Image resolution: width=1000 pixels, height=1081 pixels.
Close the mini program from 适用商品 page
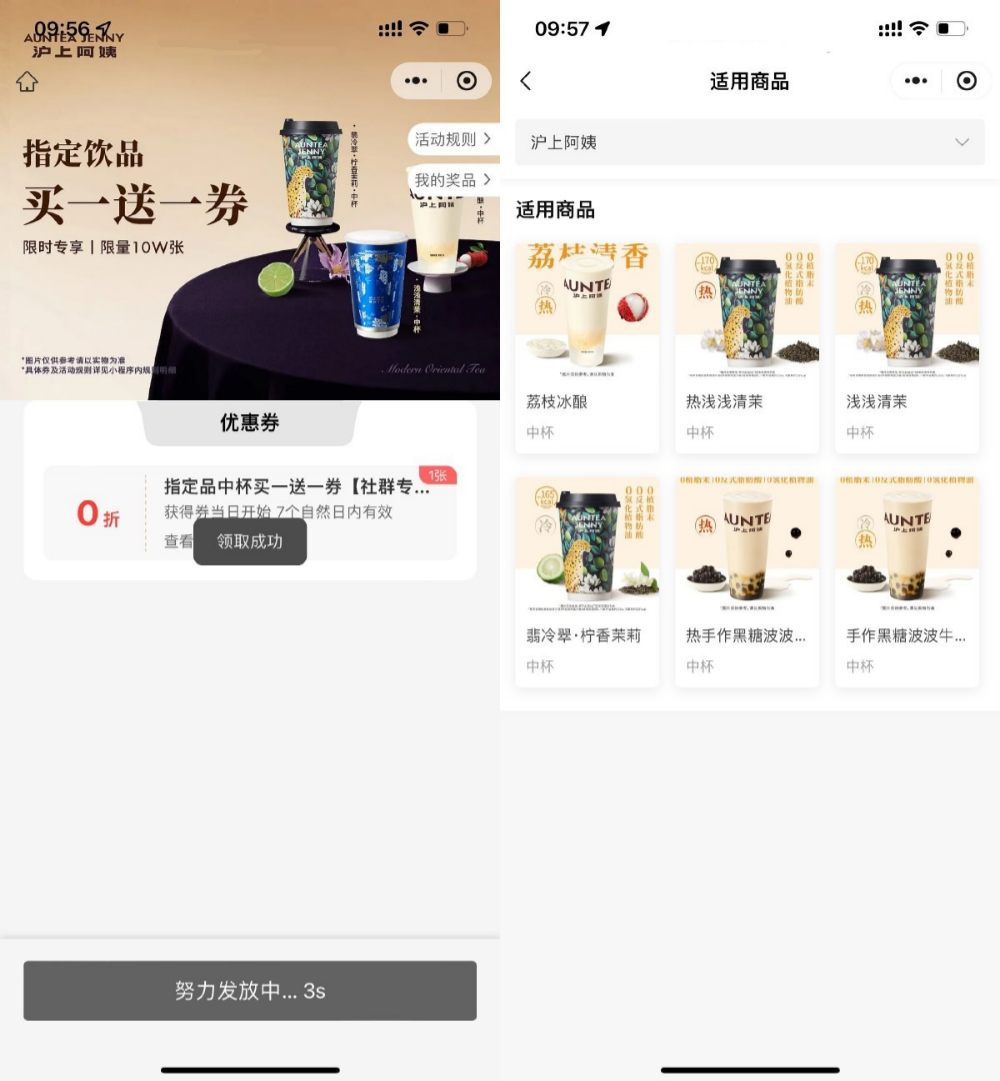(966, 81)
